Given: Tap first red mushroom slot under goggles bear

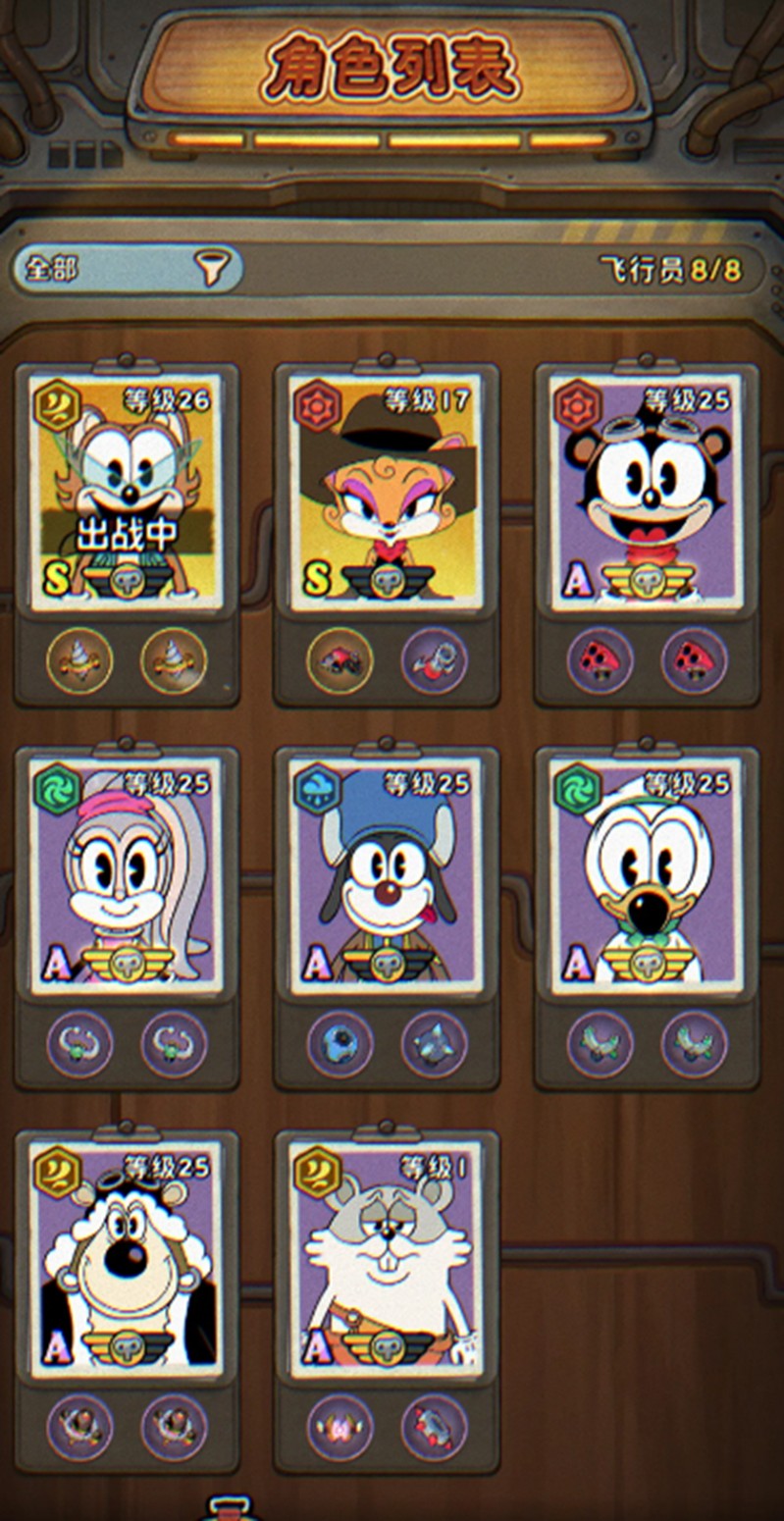Looking at the screenshot, I should [600, 660].
